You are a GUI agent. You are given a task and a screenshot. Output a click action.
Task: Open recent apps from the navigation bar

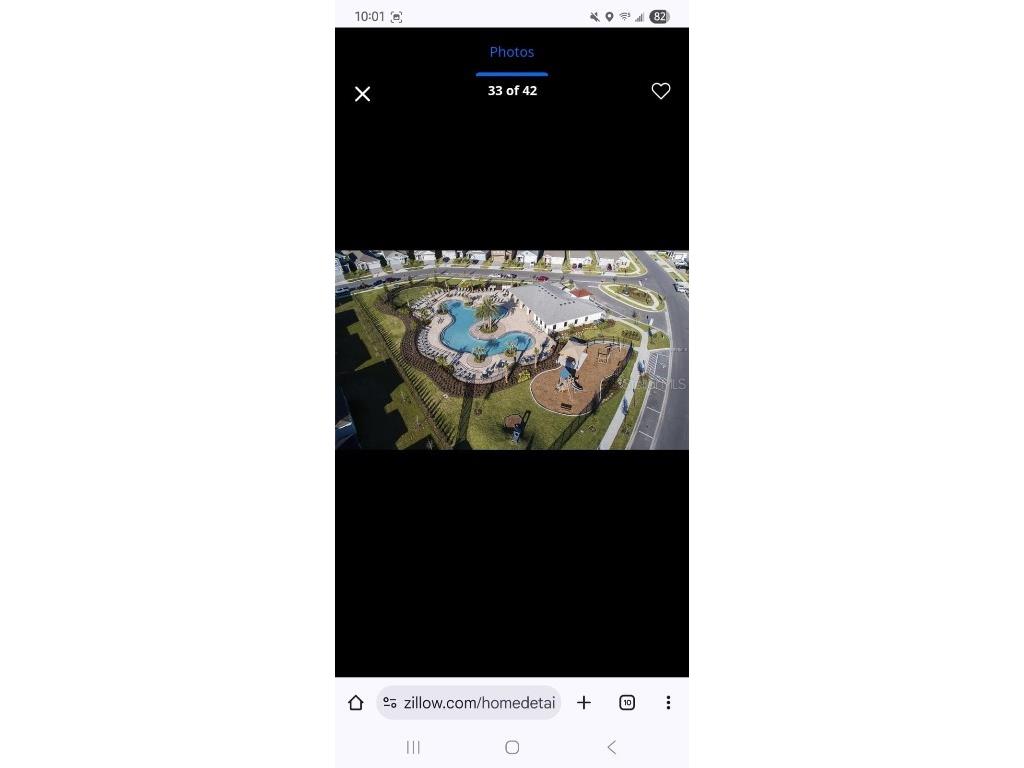tap(413, 747)
